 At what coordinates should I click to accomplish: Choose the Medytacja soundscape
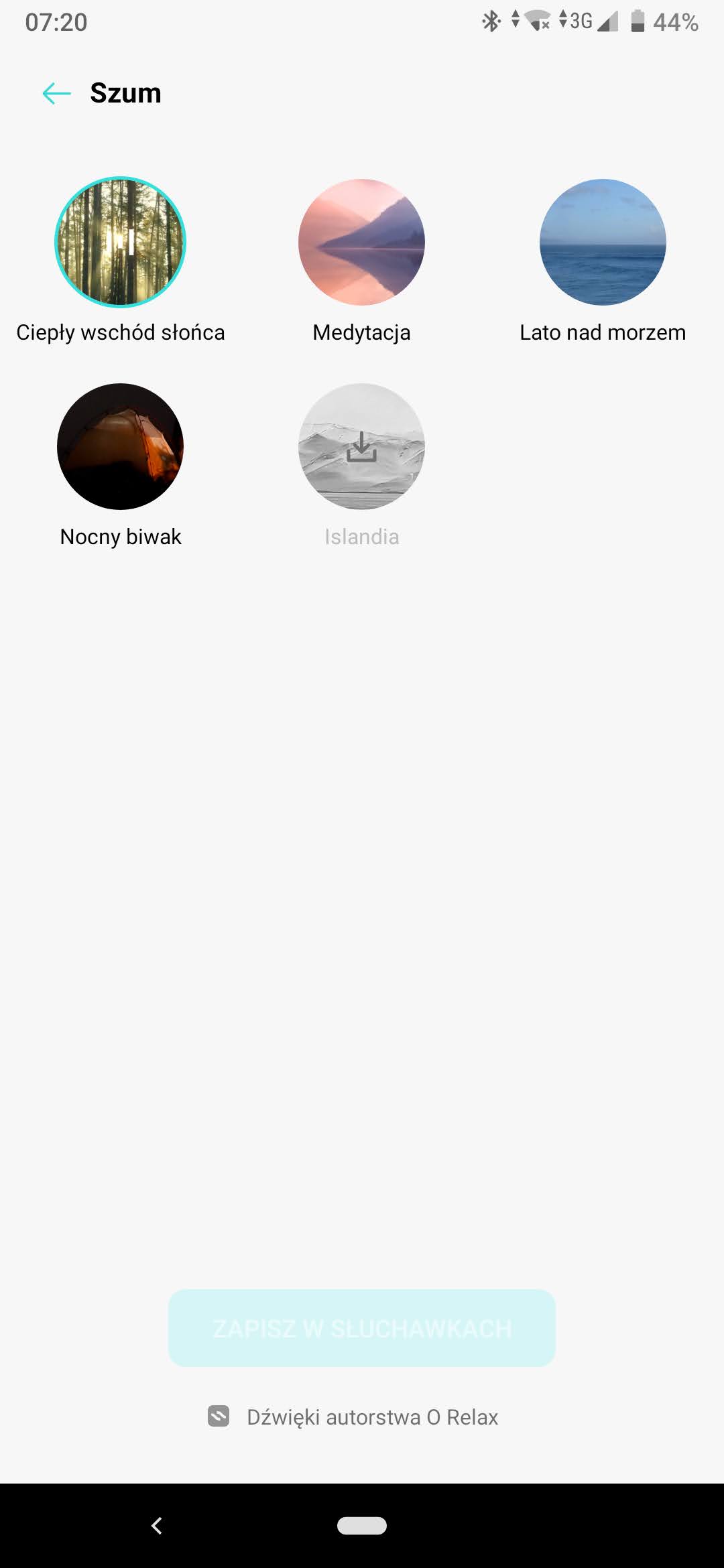click(361, 242)
